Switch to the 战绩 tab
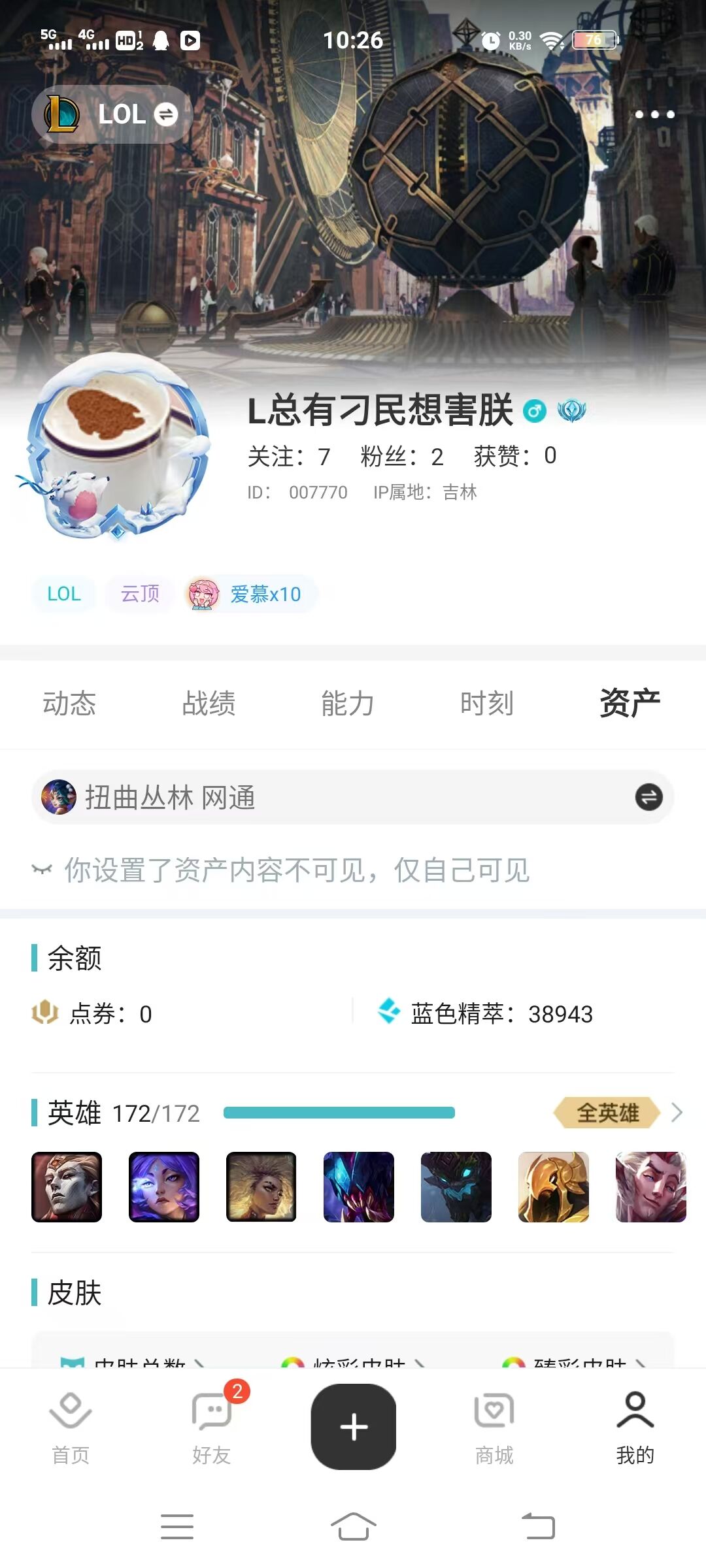 pyautogui.click(x=209, y=704)
